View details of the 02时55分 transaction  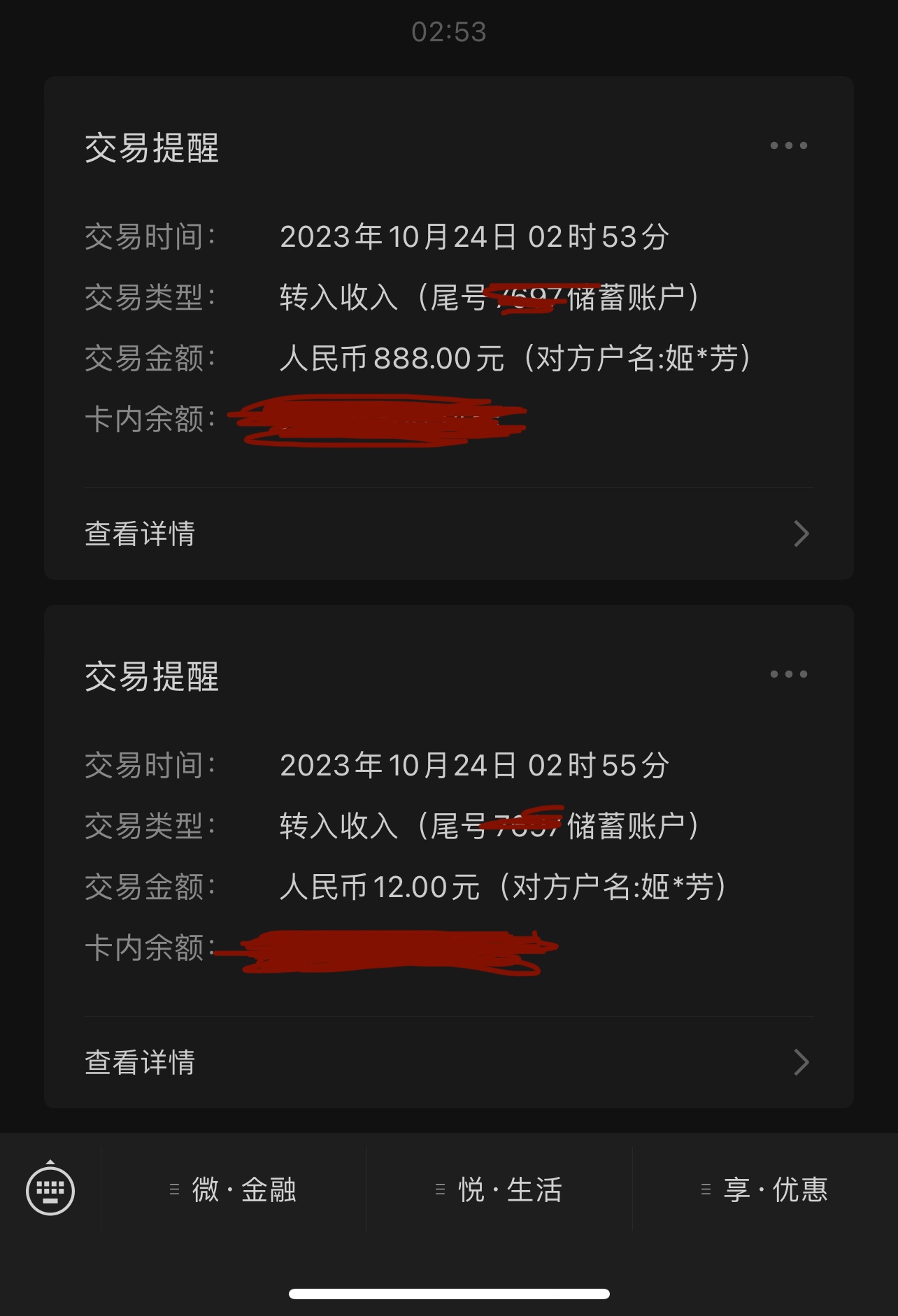(448, 1062)
